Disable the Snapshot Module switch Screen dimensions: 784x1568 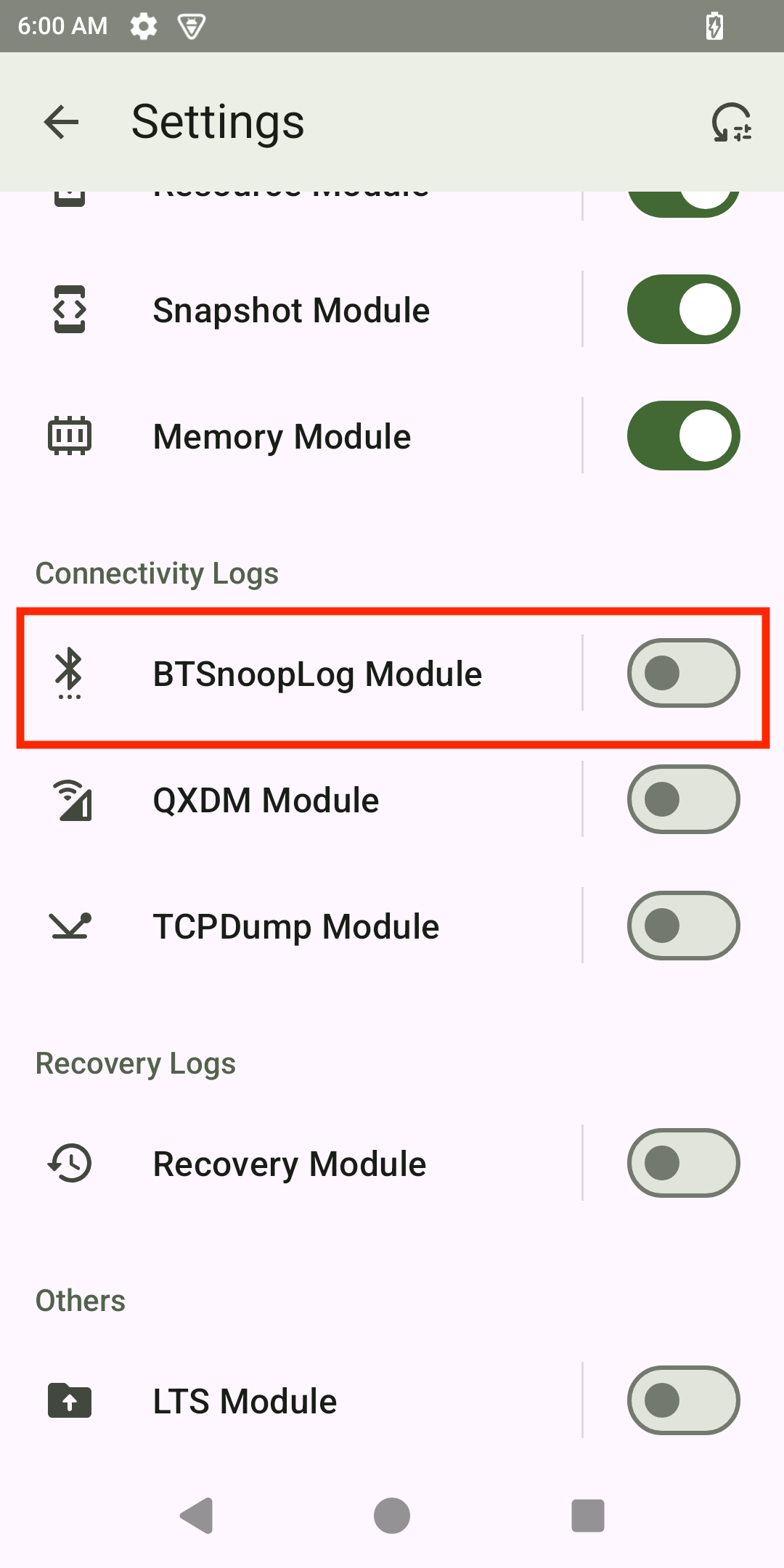(x=683, y=310)
